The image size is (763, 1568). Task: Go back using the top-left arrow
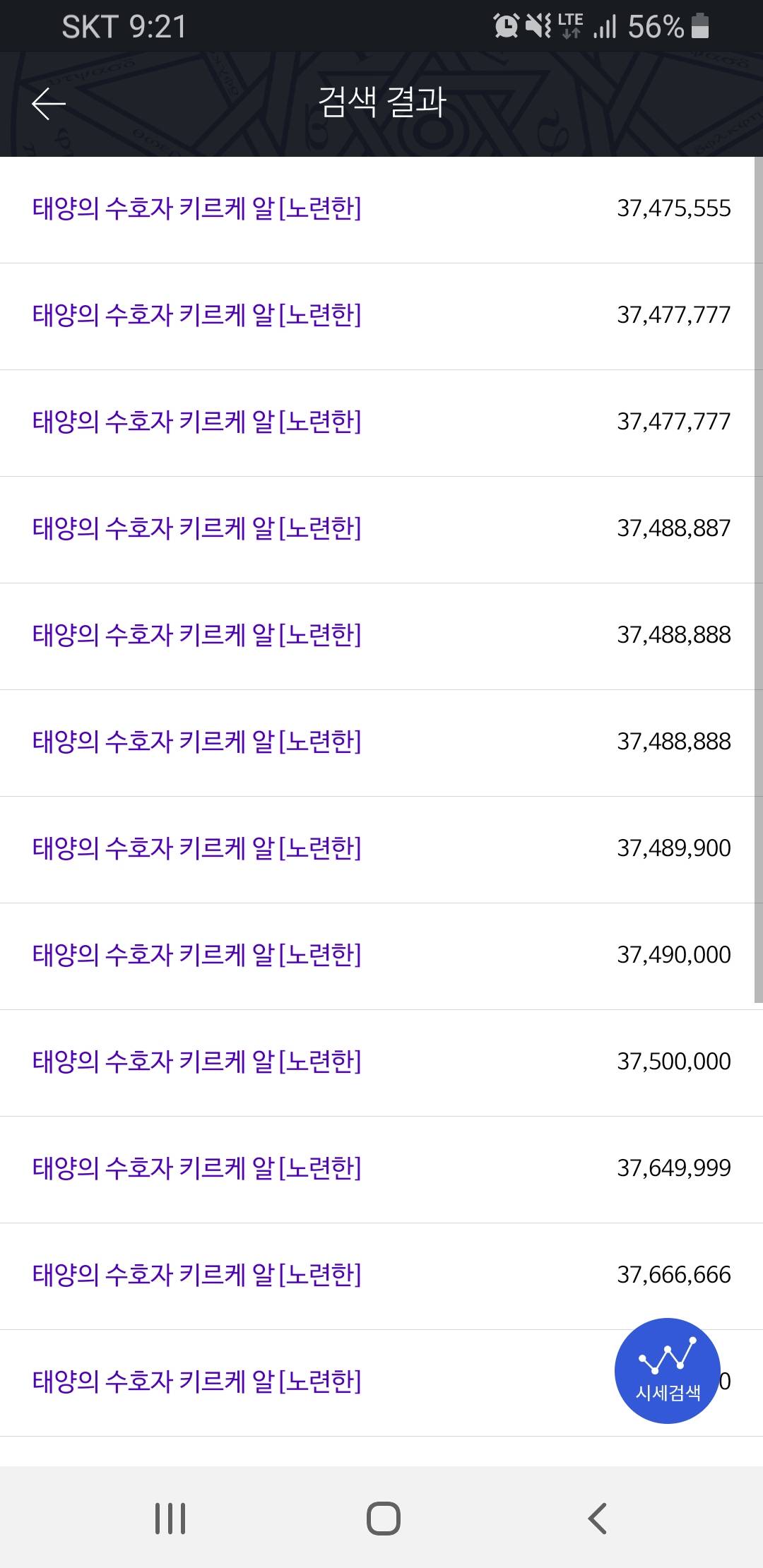tap(49, 104)
